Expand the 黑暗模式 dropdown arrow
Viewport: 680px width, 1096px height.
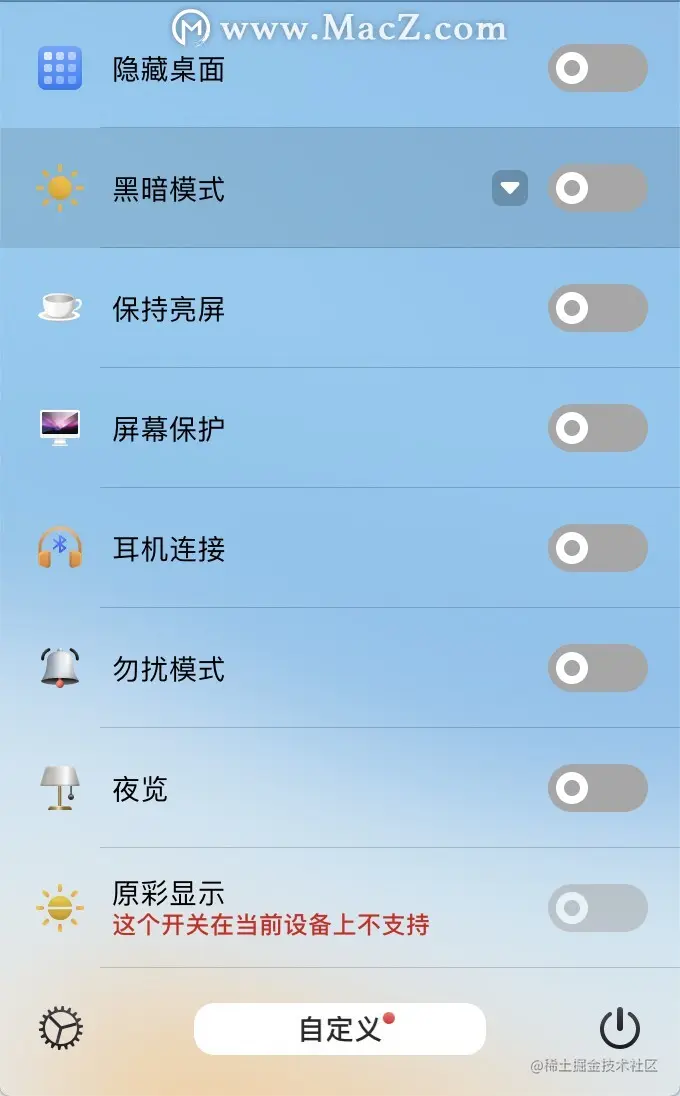point(510,188)
